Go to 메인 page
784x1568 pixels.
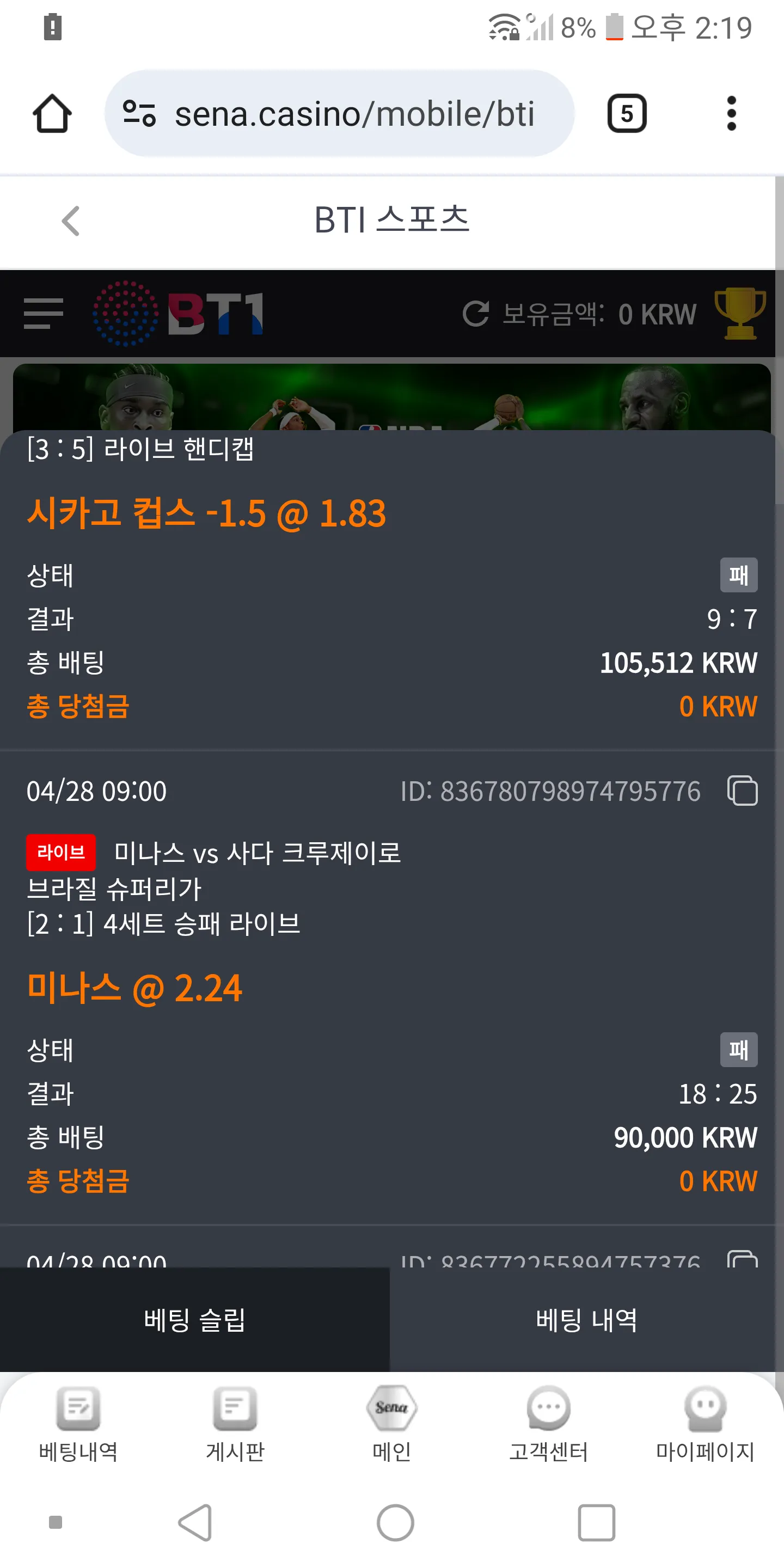[391, 1424]
